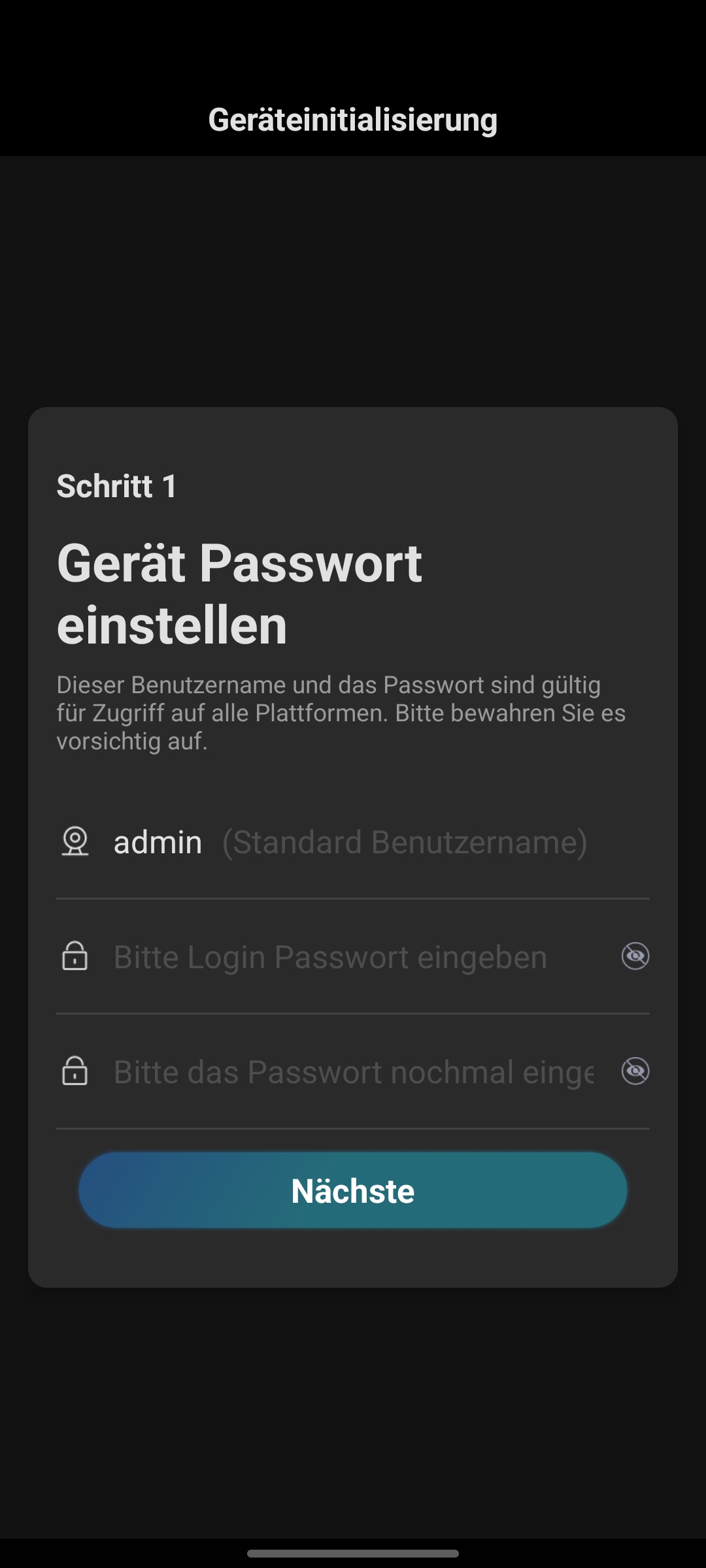Focus the repeat password field
Viewport: 706px width, 1568px height.
(353, 1072)
